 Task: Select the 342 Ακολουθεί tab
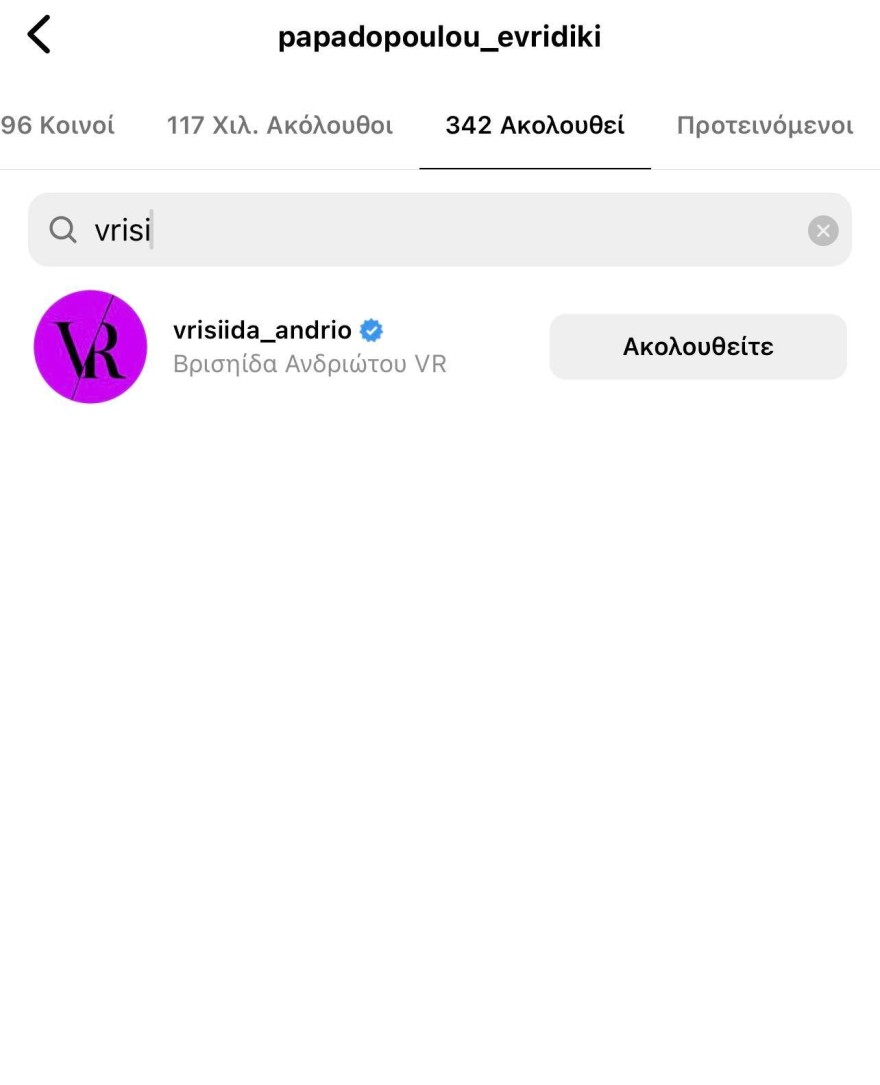tap(535, 126)
